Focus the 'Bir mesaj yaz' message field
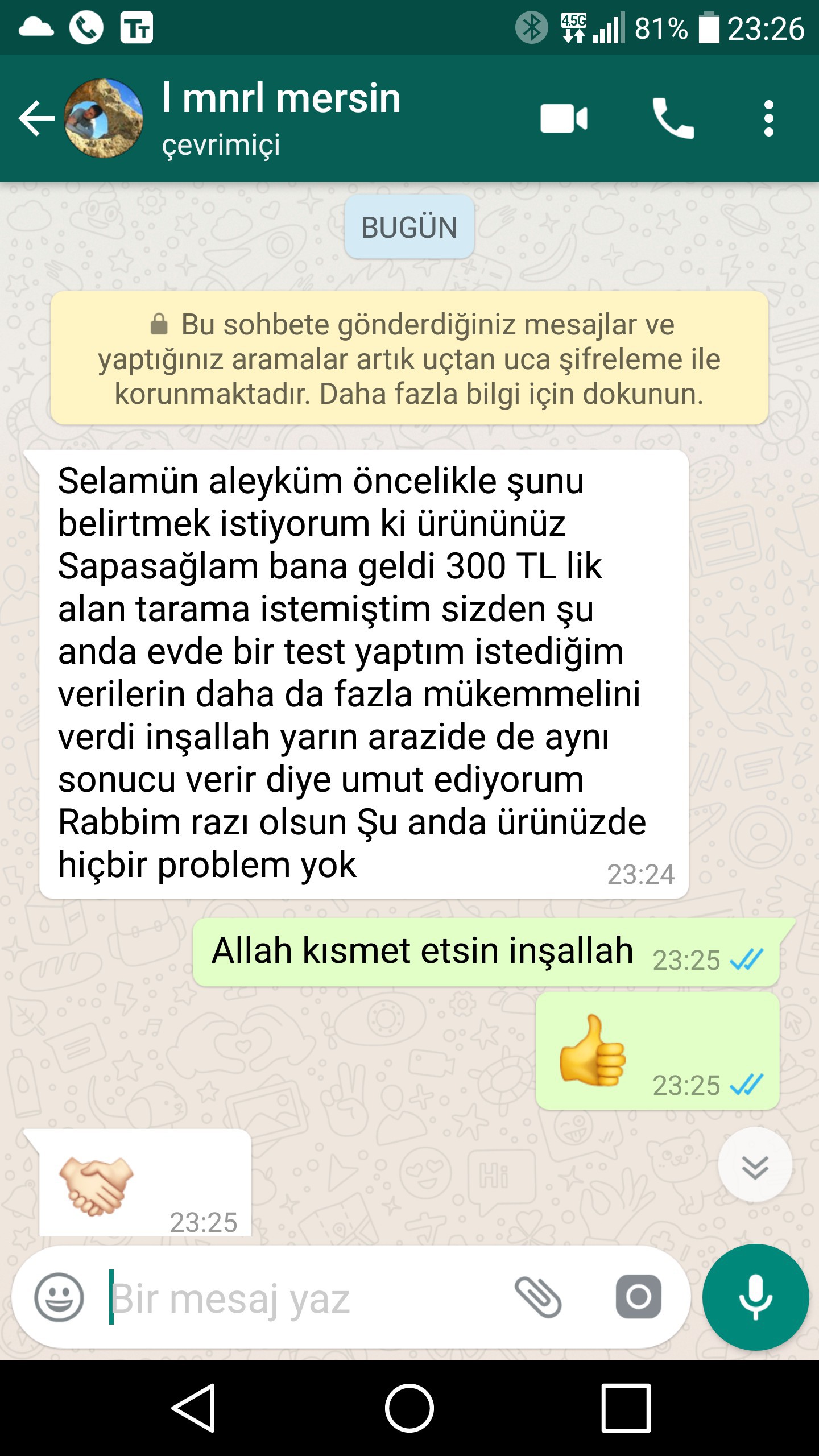This screenshot has width=819, height=1456. pyautogui.click(x=301, y=1297)
